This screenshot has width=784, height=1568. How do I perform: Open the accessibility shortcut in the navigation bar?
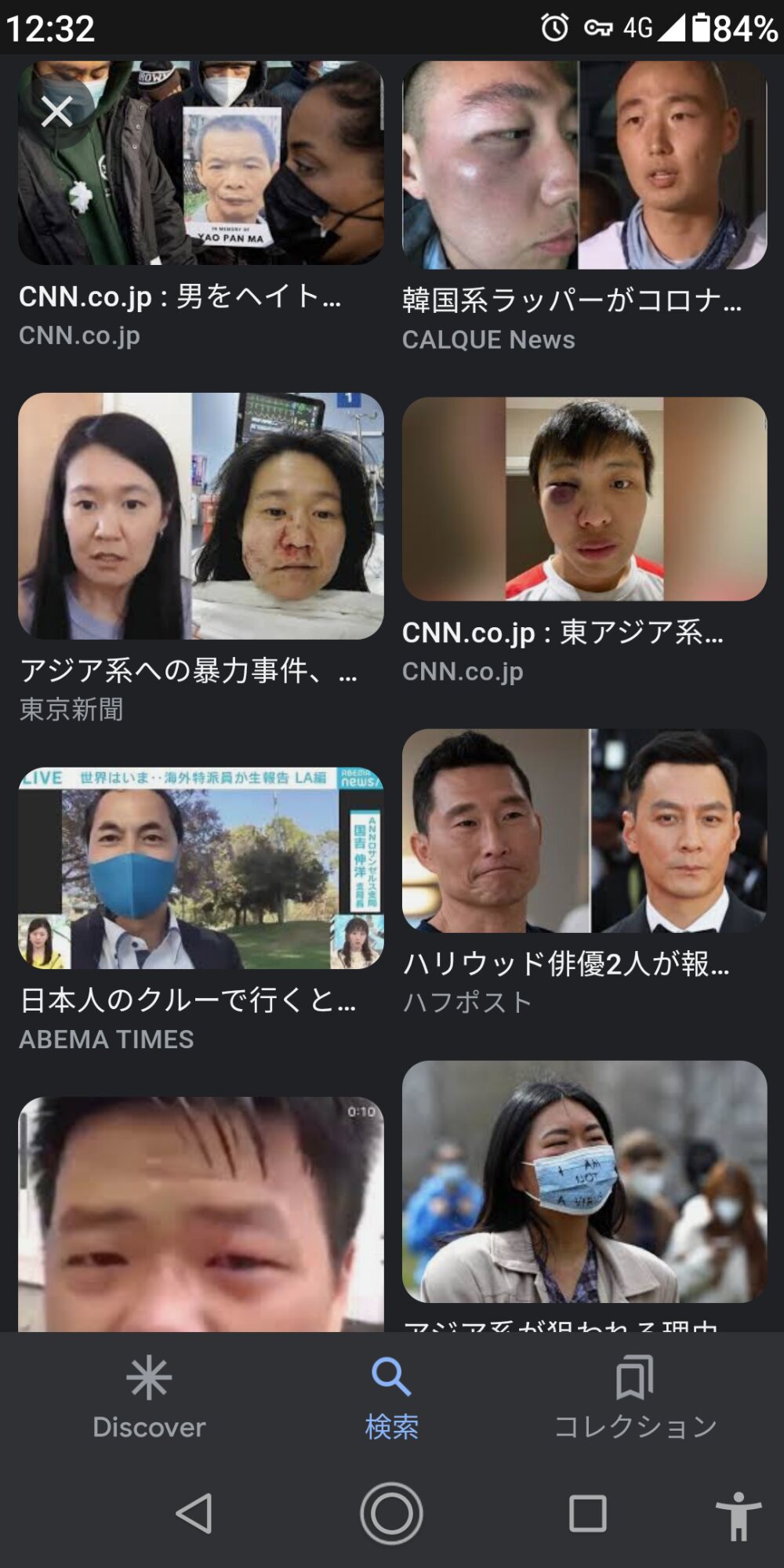coord(737,1515)
